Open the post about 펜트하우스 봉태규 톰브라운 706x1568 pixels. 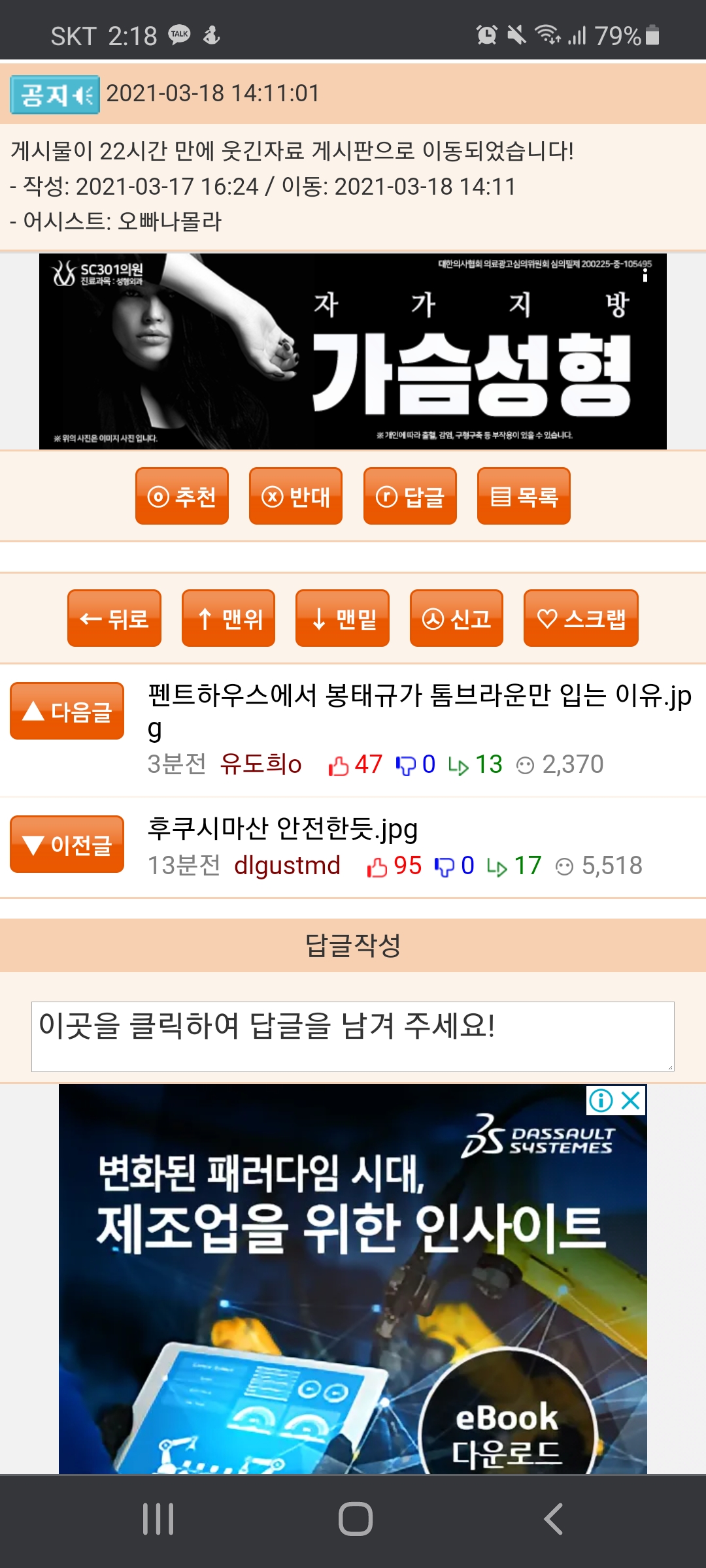click(419, 711)
